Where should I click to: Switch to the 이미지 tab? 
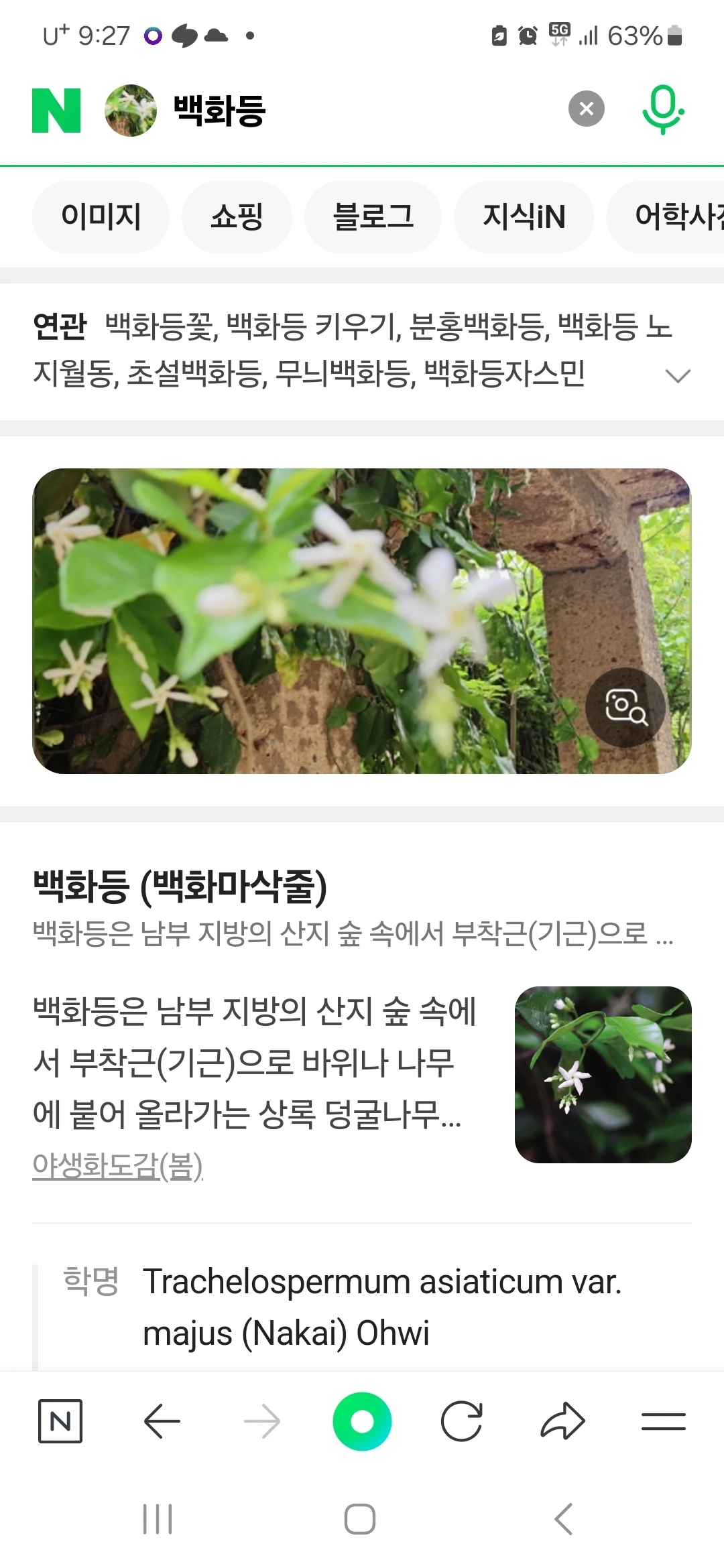pyautogui.click(x=101, y=216)
